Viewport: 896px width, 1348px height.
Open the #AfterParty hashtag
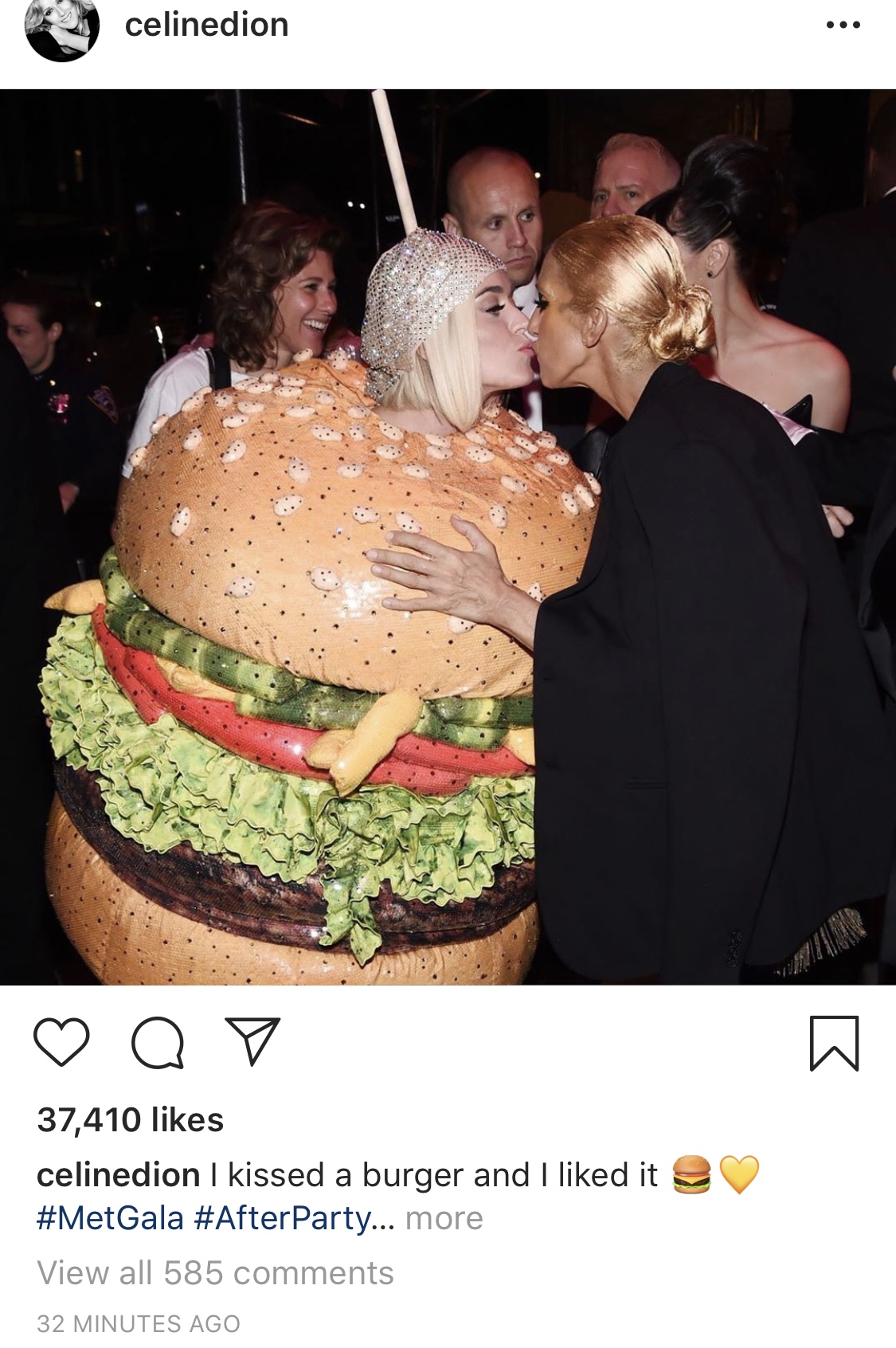(x=283, y=1218)
